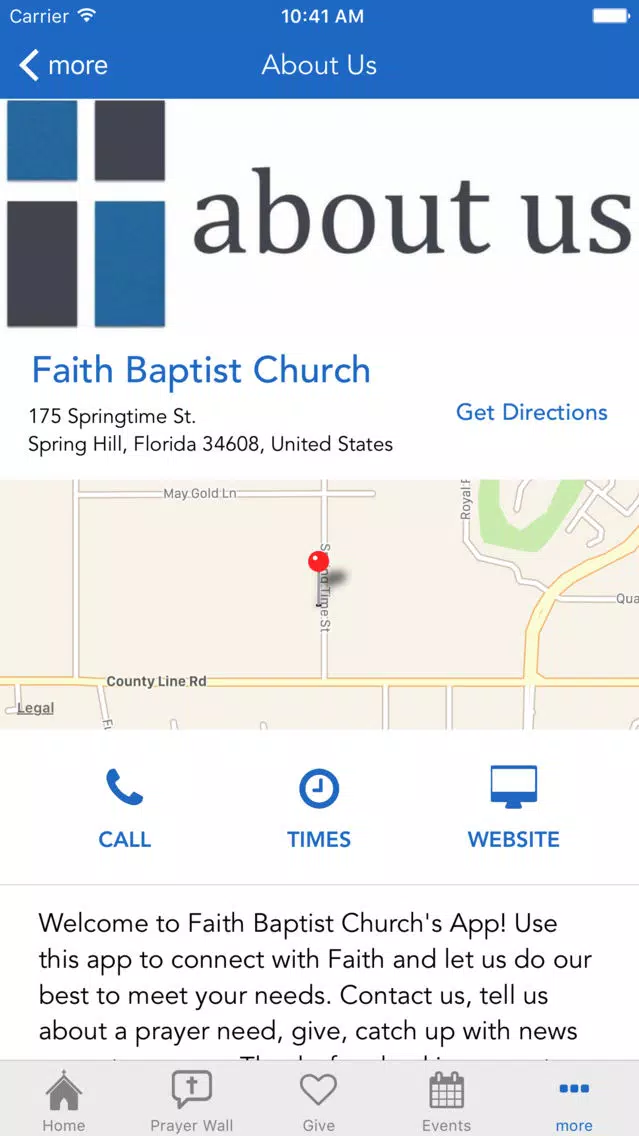
Task: Go back to the more menu
Action: [64, 65]
